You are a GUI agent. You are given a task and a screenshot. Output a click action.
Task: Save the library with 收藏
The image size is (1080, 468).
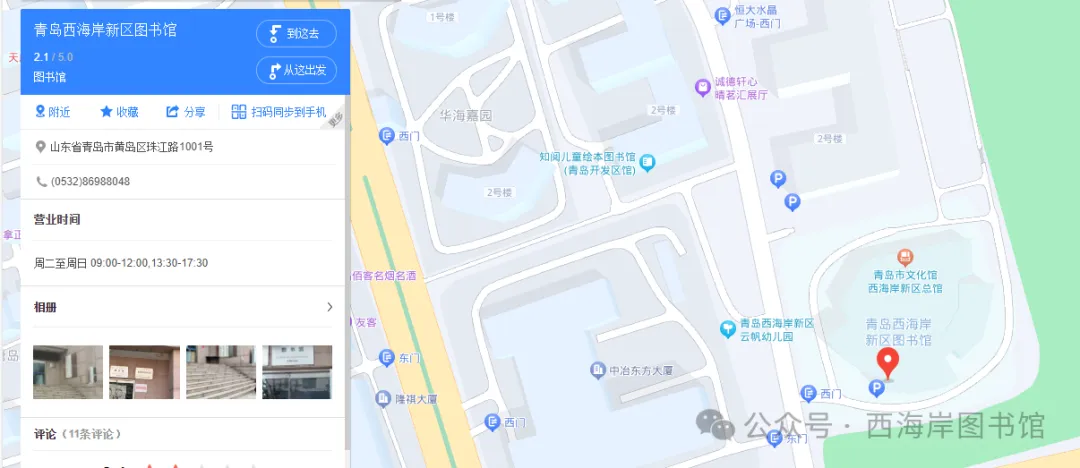tap(119, 112)
